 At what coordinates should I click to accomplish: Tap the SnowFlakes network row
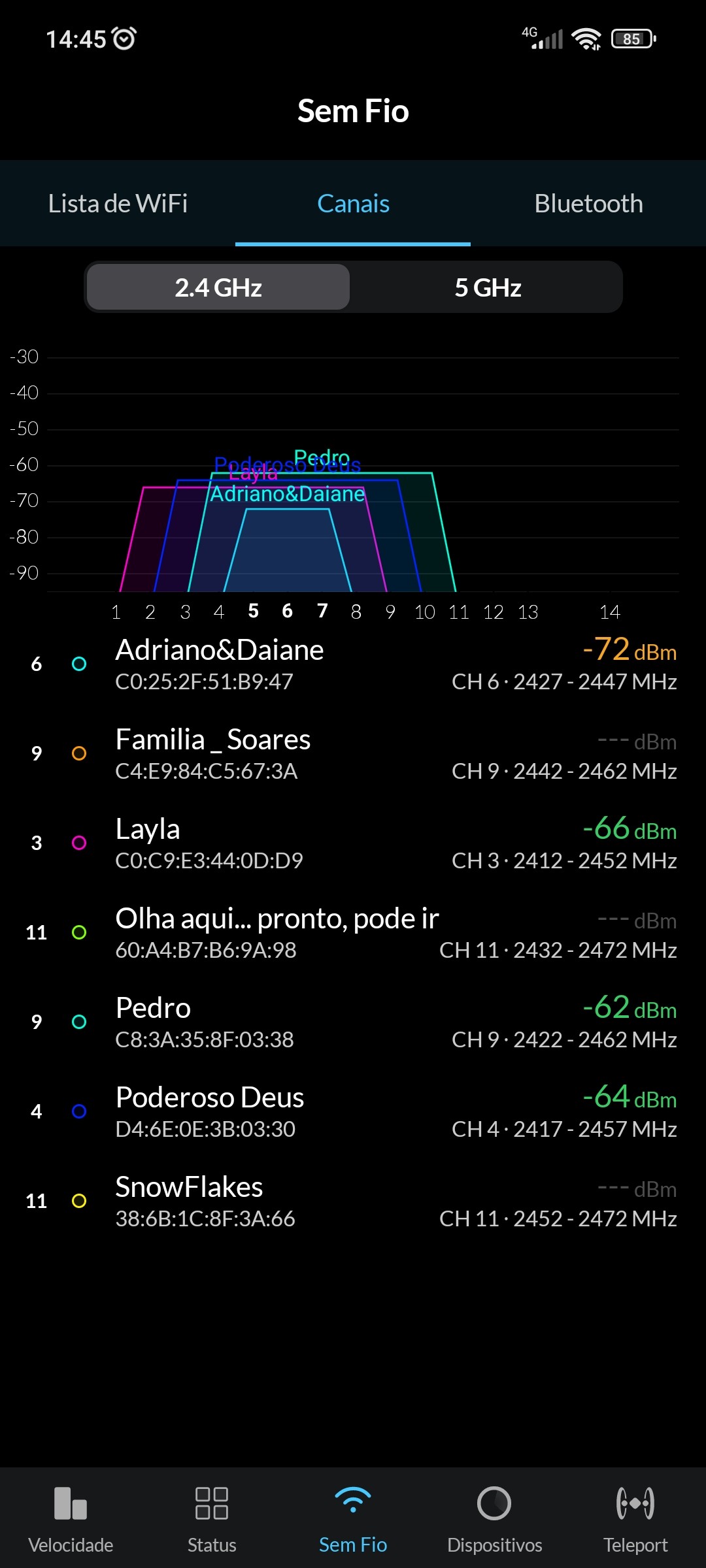point(353,1201)
